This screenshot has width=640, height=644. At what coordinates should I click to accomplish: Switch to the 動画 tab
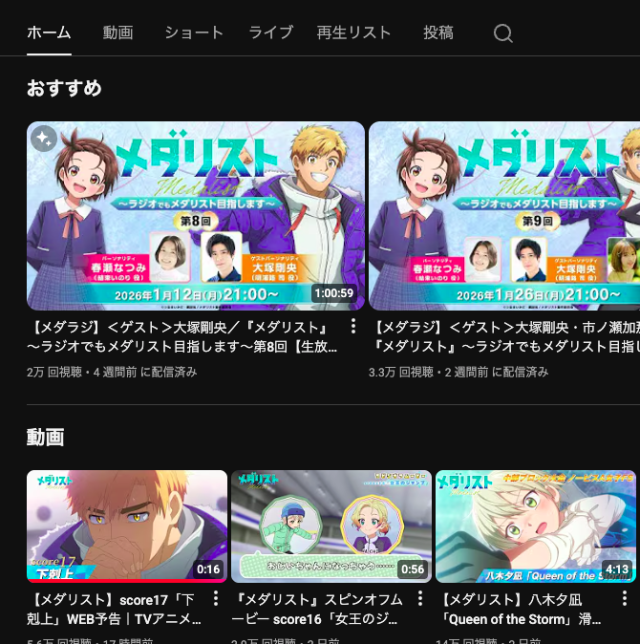point(117,33)
